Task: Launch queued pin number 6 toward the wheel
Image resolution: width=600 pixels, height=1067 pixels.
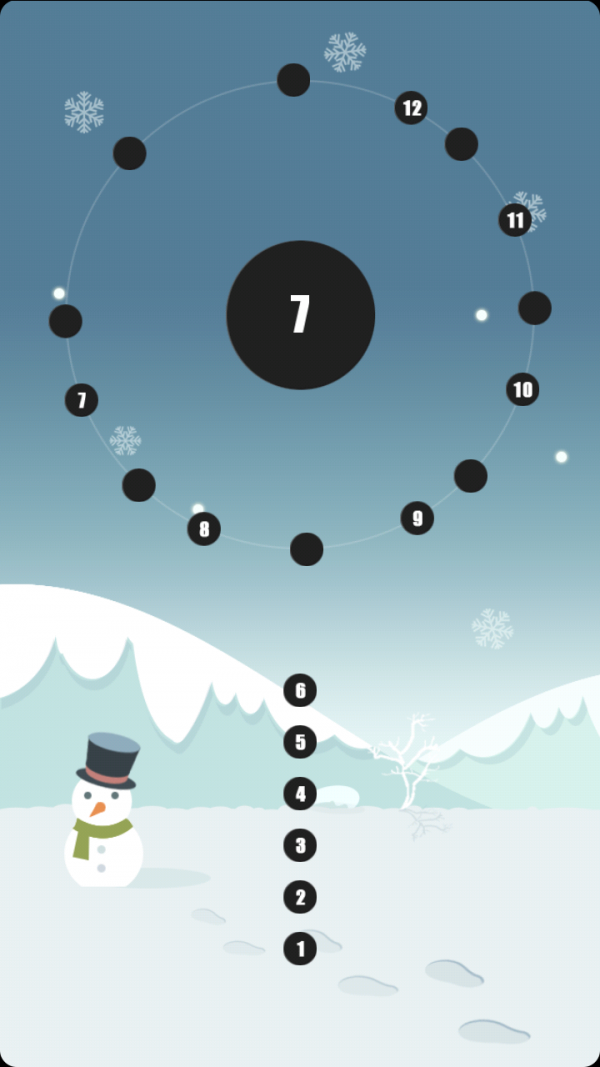Action: pyautogui.click(x=300, y=690)
